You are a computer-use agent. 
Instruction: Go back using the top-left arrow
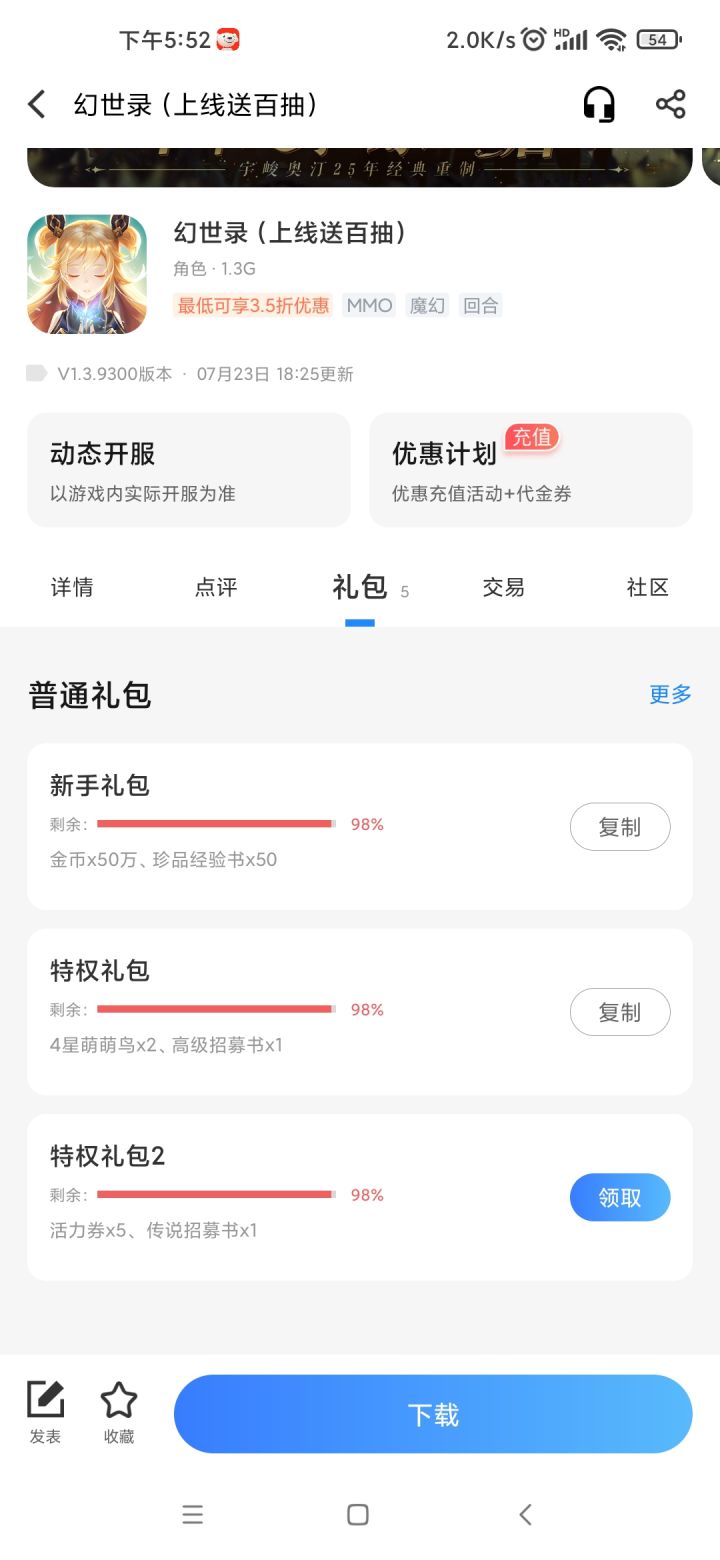(x=37, y=104)
